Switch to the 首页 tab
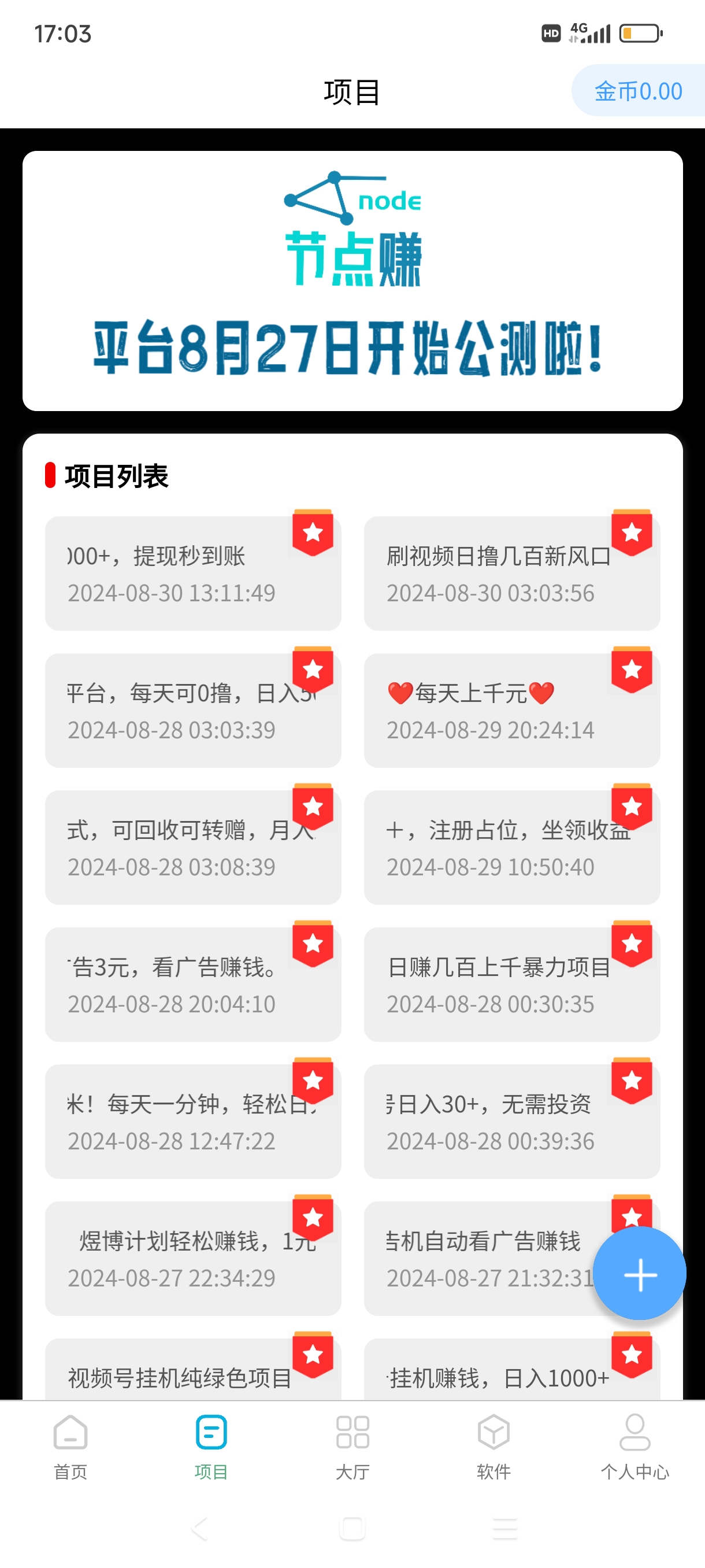Screen dimensions: 705x1568 coord(70,1448)
